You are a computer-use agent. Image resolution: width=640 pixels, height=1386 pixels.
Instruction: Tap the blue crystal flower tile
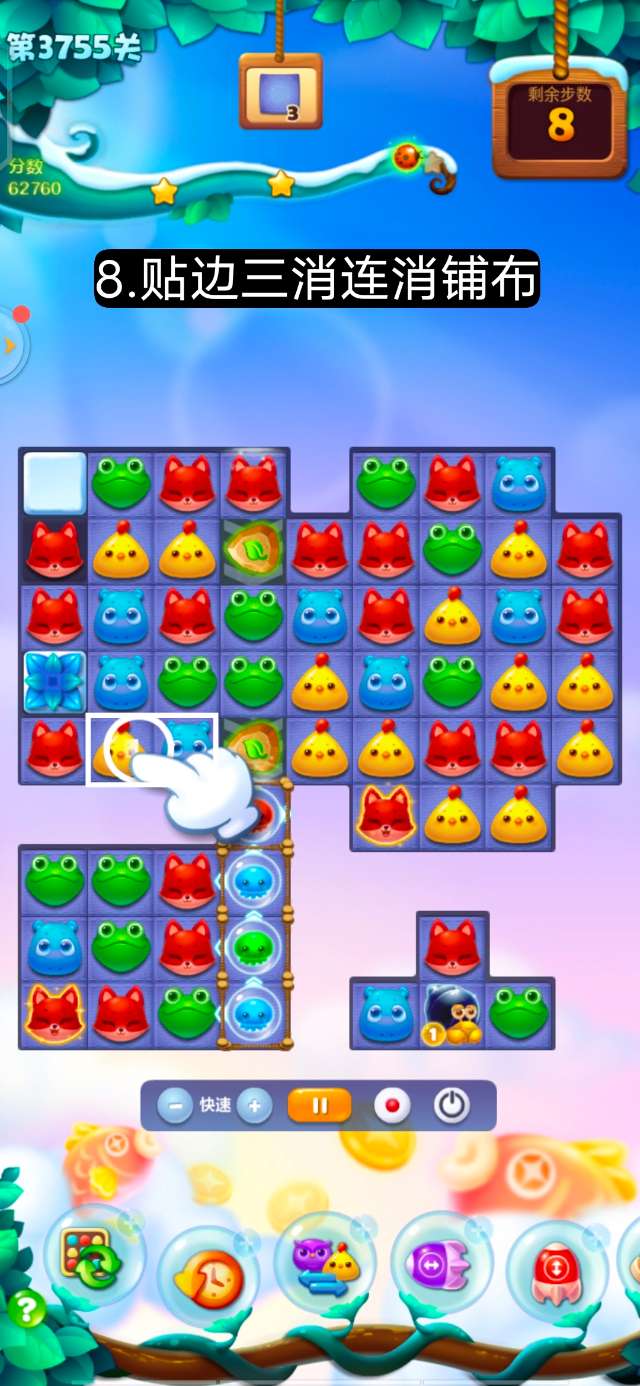pos(54,683)
